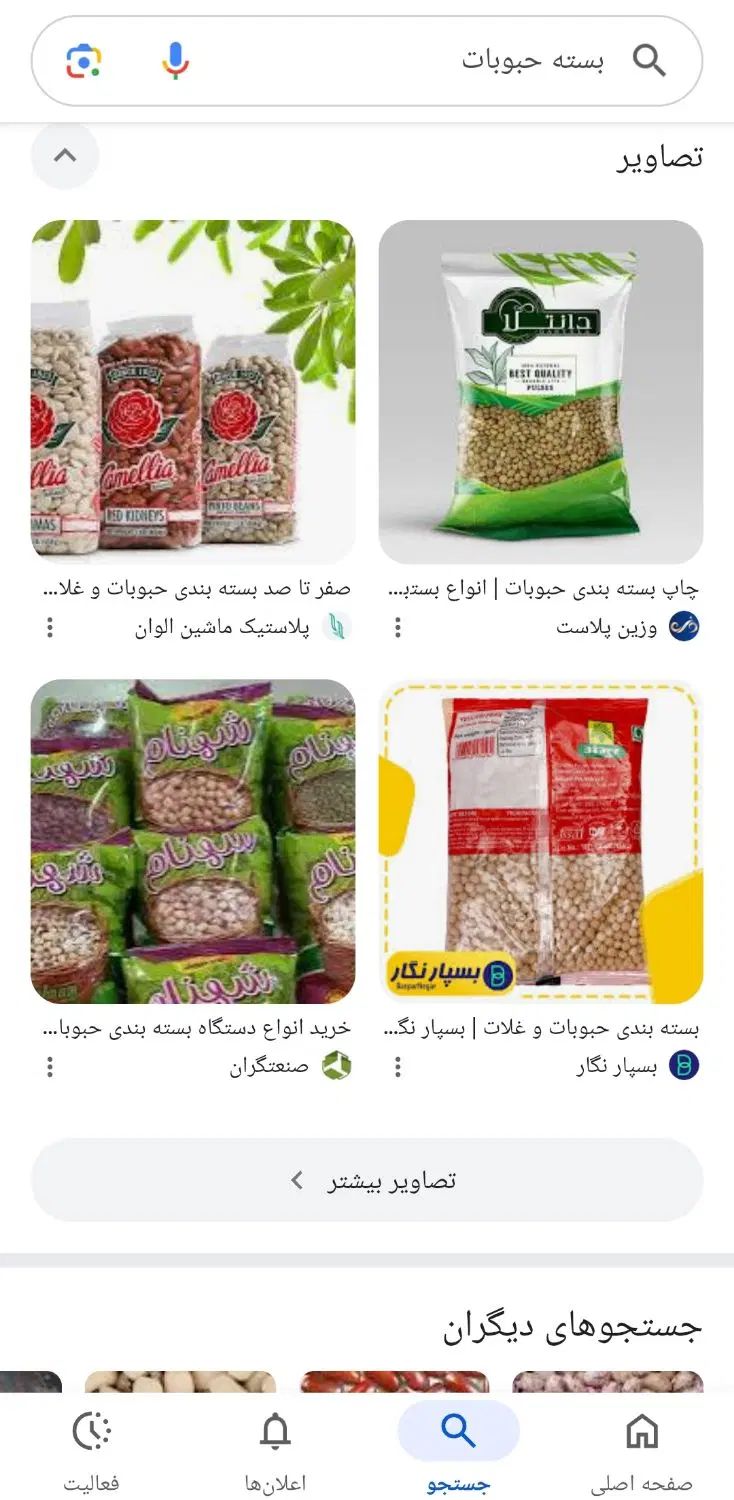Tap the search field with بسته حبوبات
Viewport: 734px width, 1500px height.
[x=420, y=61]
